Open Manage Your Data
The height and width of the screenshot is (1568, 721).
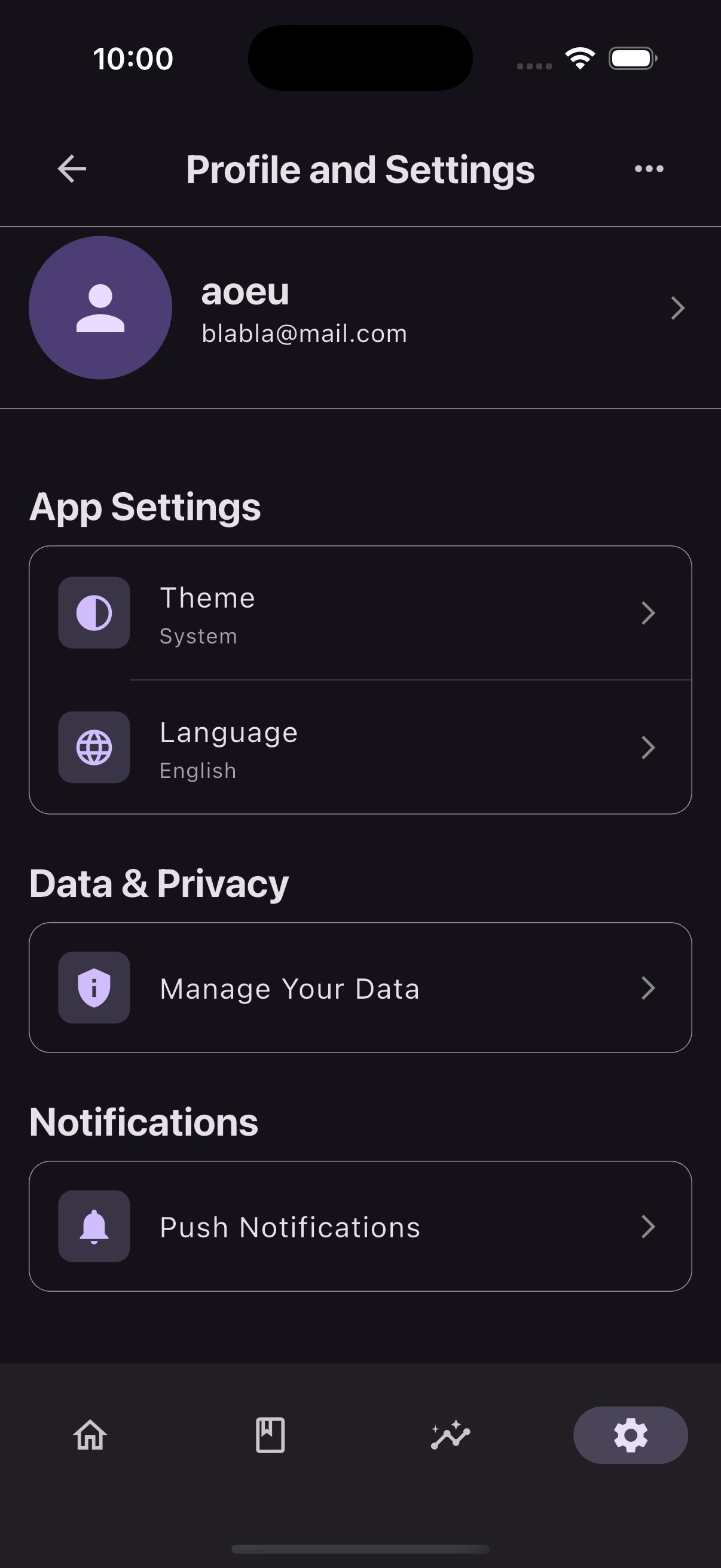coord(360,988)
